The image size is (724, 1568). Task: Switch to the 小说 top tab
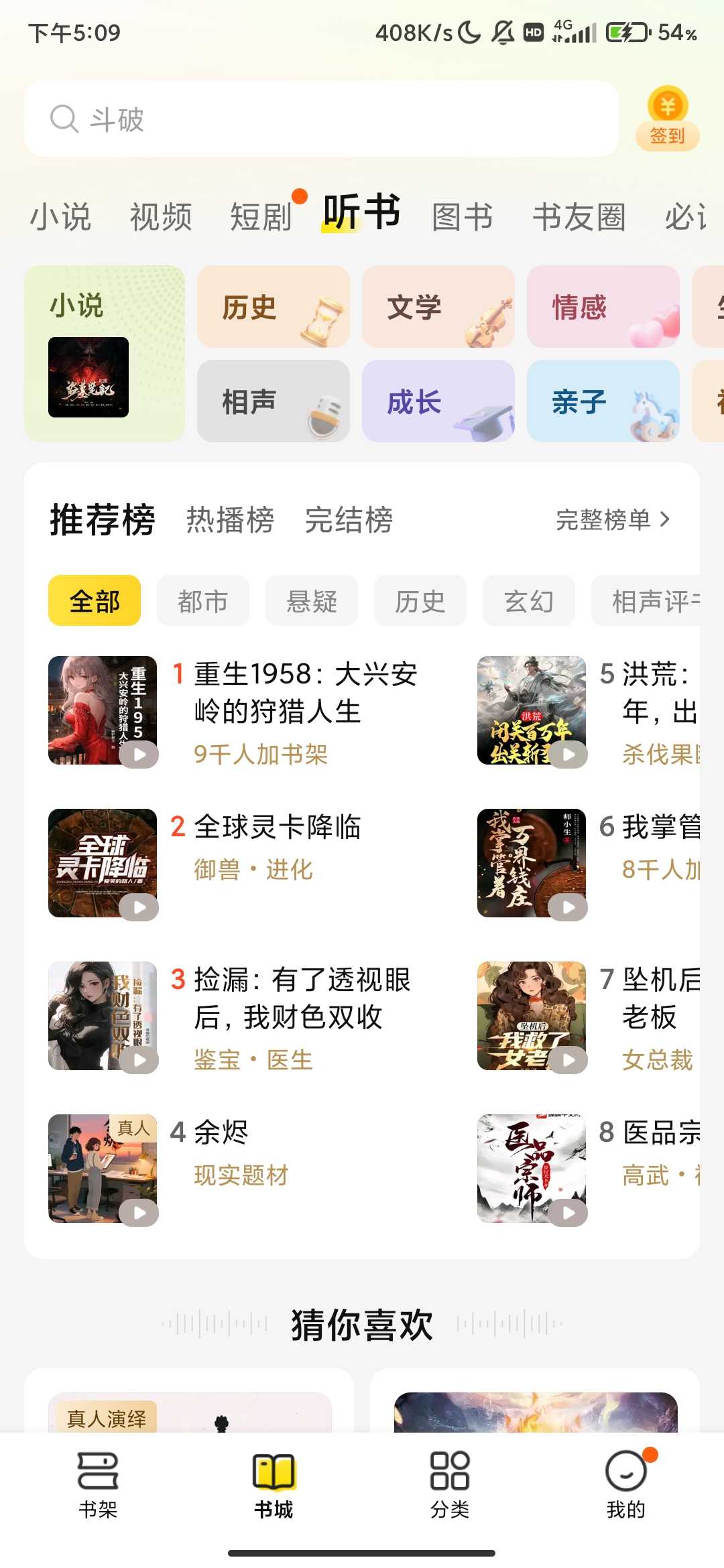[x=60, y=217]
